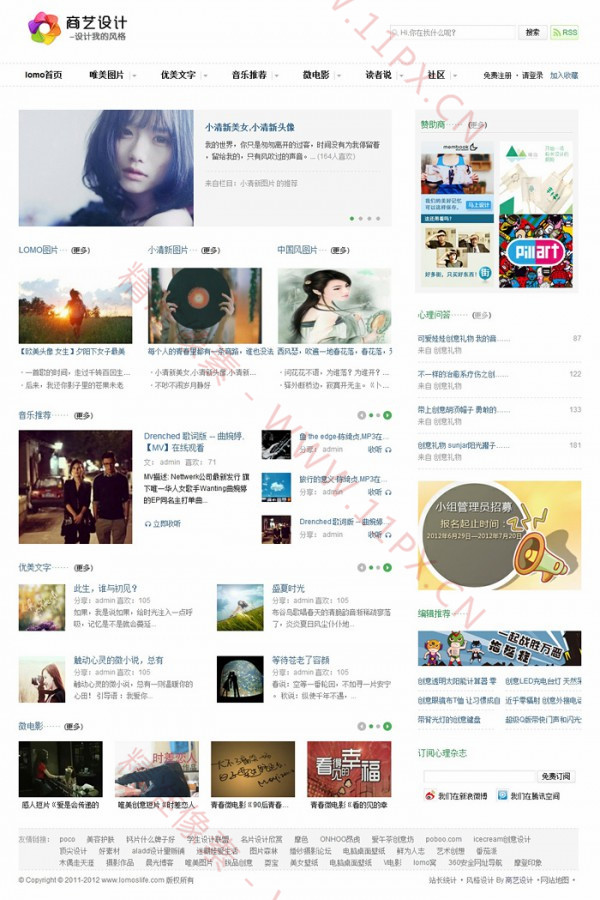Tap 更多 next to LOMO图片

81,251
